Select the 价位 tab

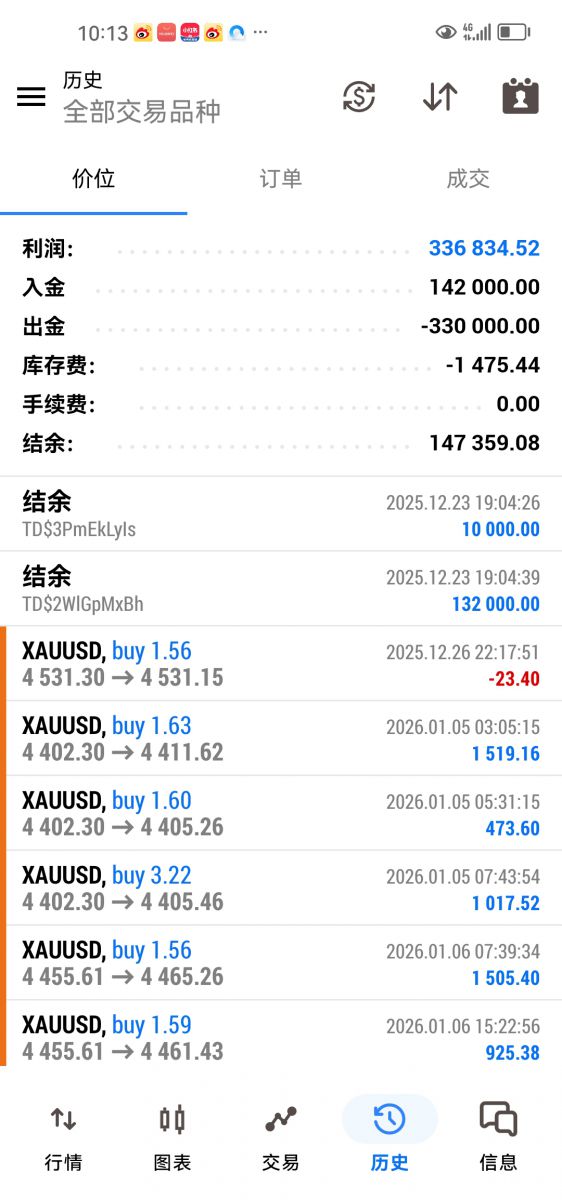coord(94,179)
